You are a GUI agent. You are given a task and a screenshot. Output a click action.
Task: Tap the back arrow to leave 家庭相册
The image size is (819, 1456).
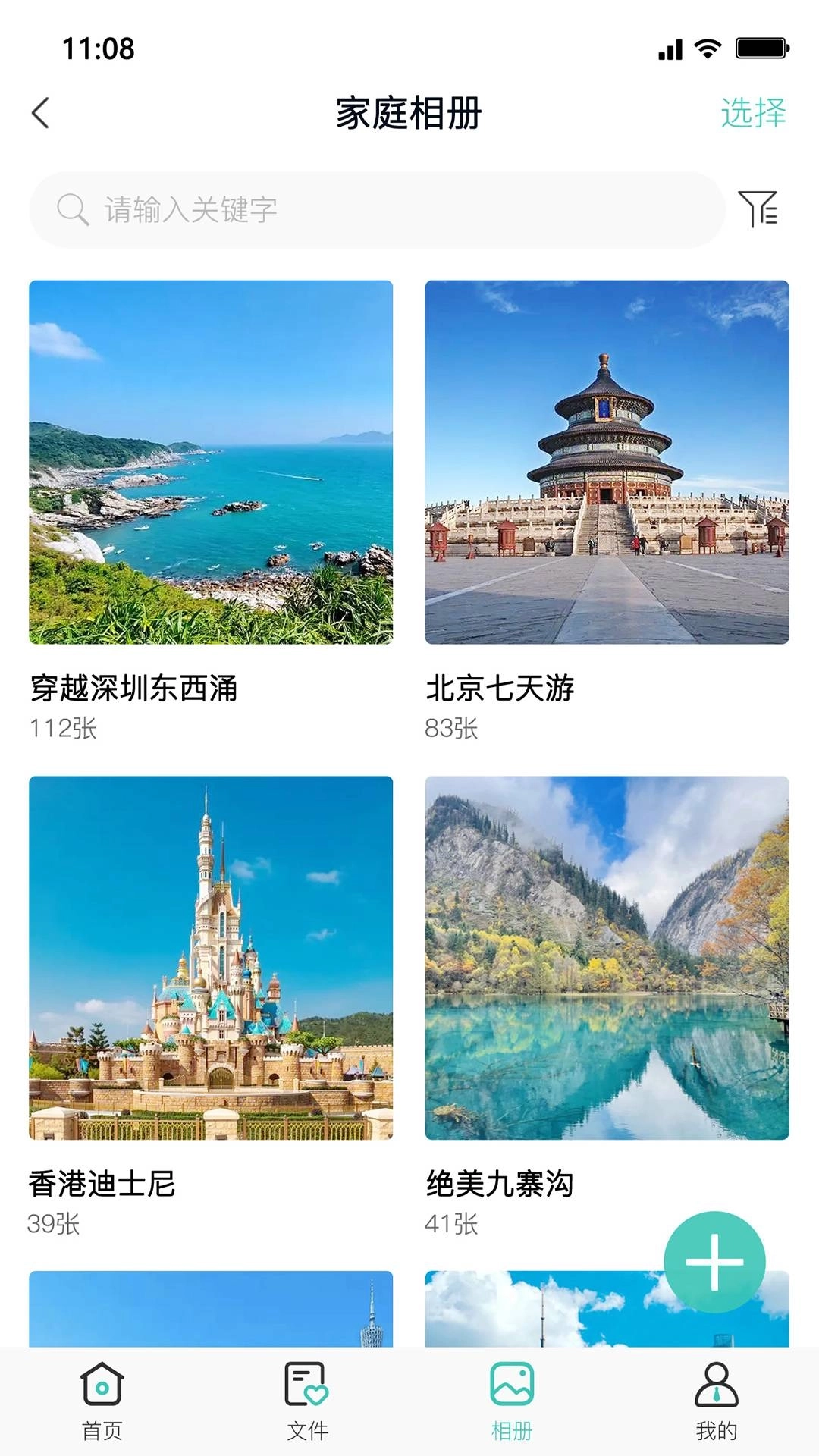click(41, 111)
